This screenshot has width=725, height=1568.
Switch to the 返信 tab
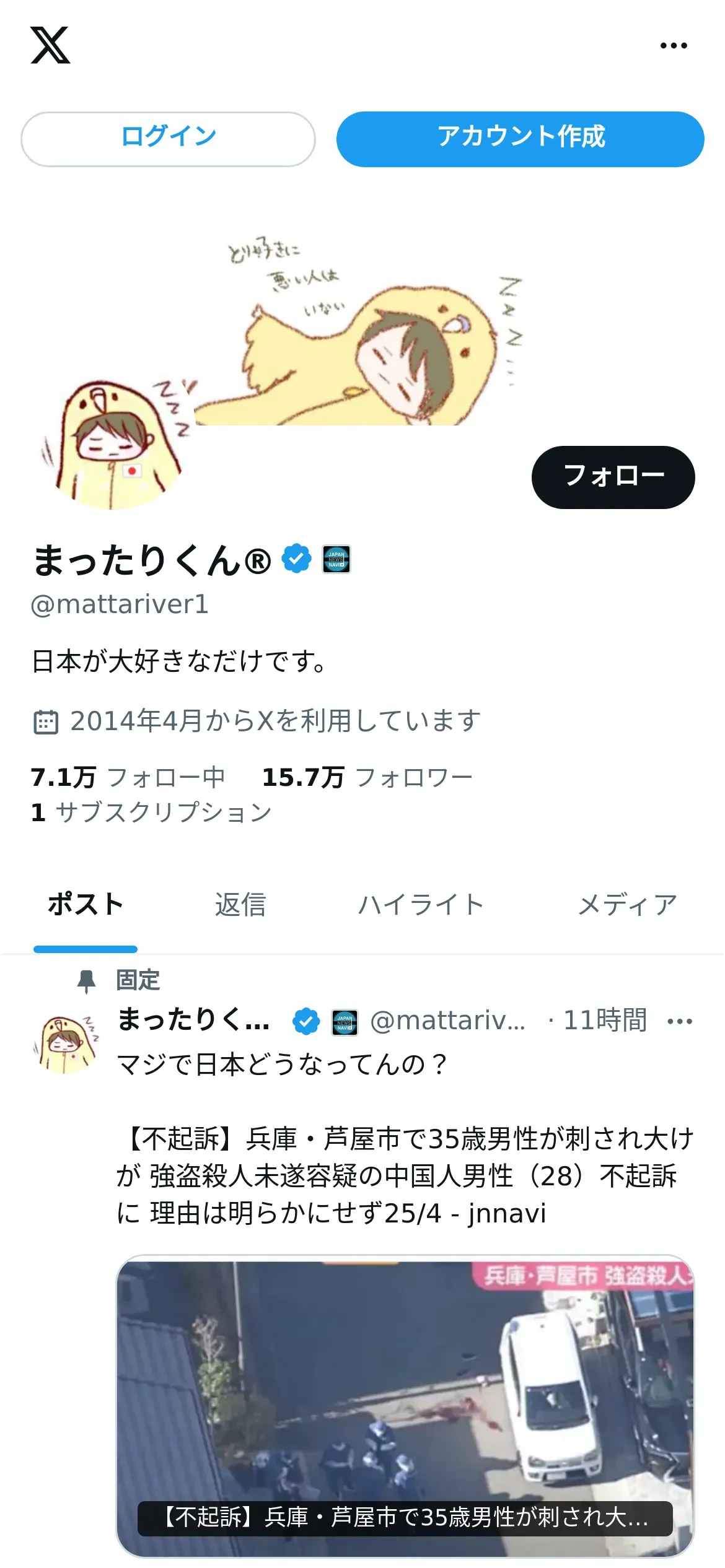240,905
